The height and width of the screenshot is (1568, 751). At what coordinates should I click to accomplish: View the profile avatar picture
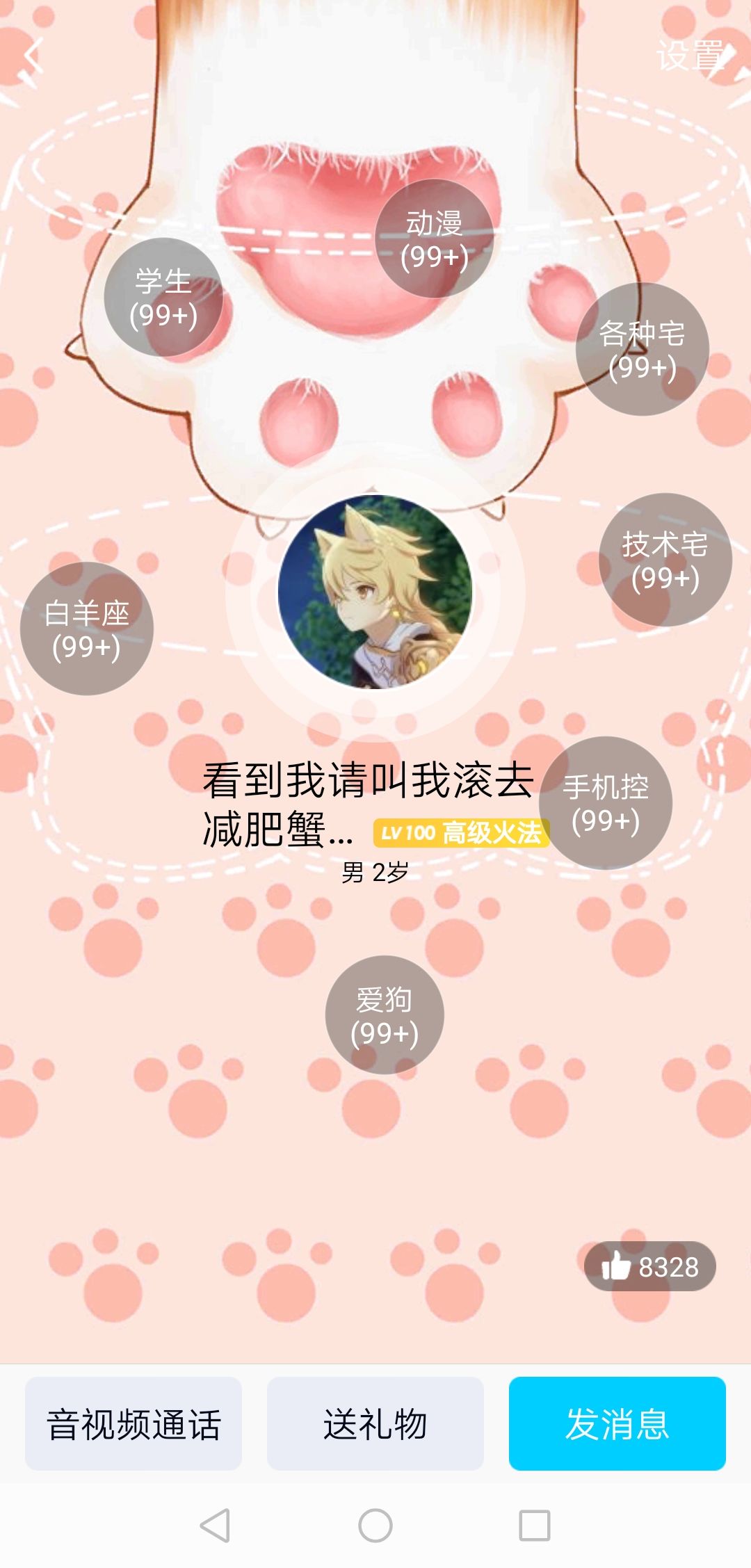(x=375, y=592)
